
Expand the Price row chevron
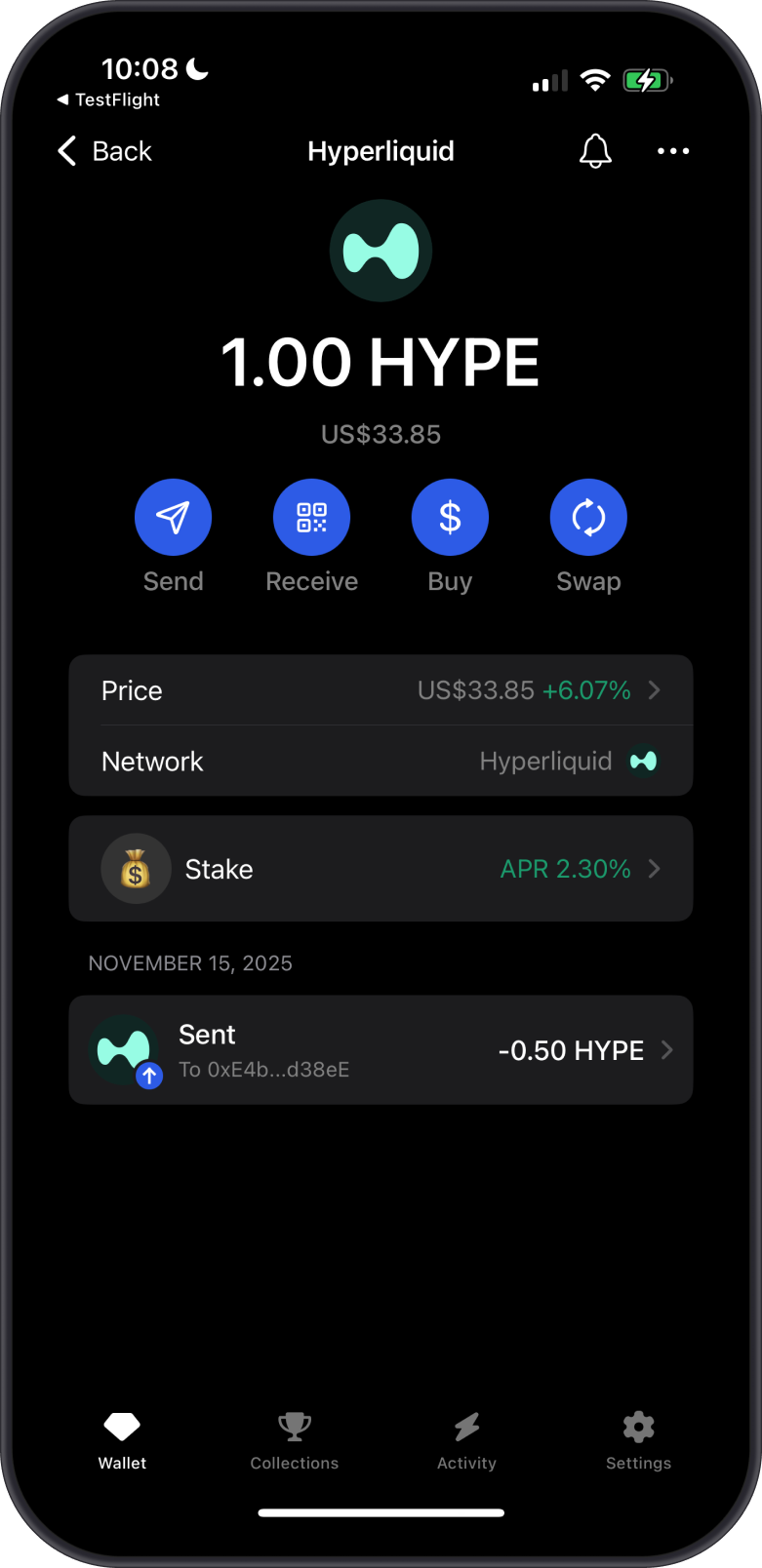(655, 690)
